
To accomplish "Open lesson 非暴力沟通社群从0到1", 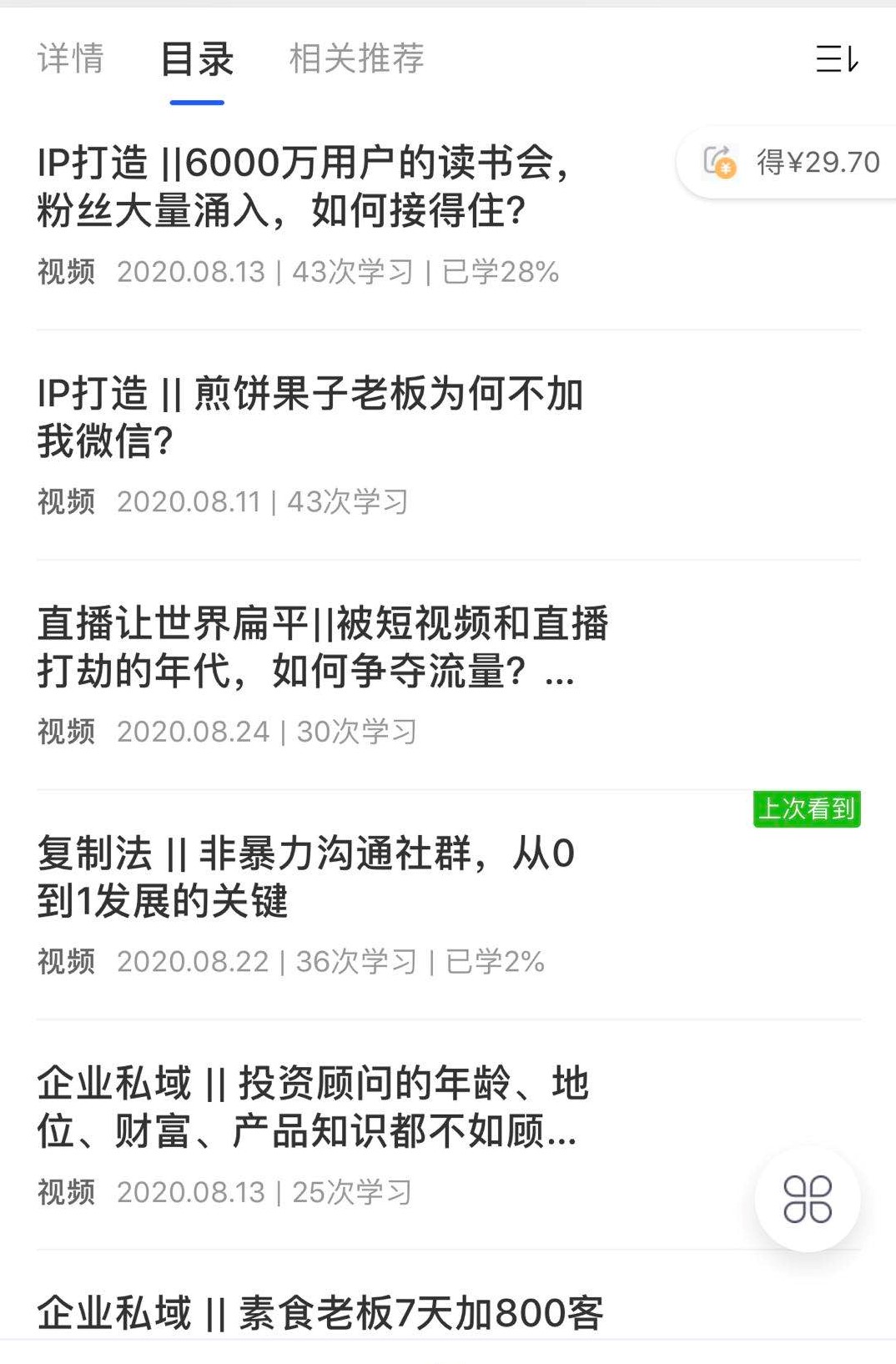I will 309,878.
